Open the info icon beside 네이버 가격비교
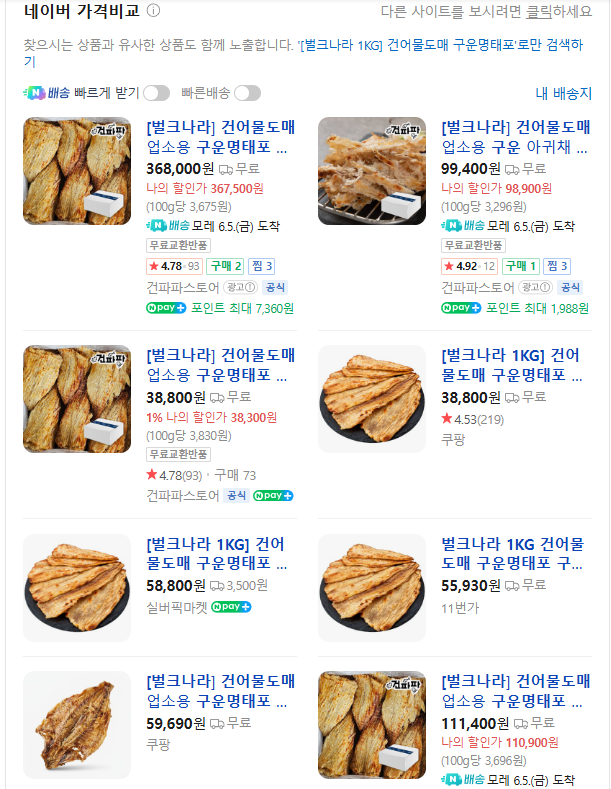Image resolution: width=611 pixels, height=789 pixels. click(153, 11)
